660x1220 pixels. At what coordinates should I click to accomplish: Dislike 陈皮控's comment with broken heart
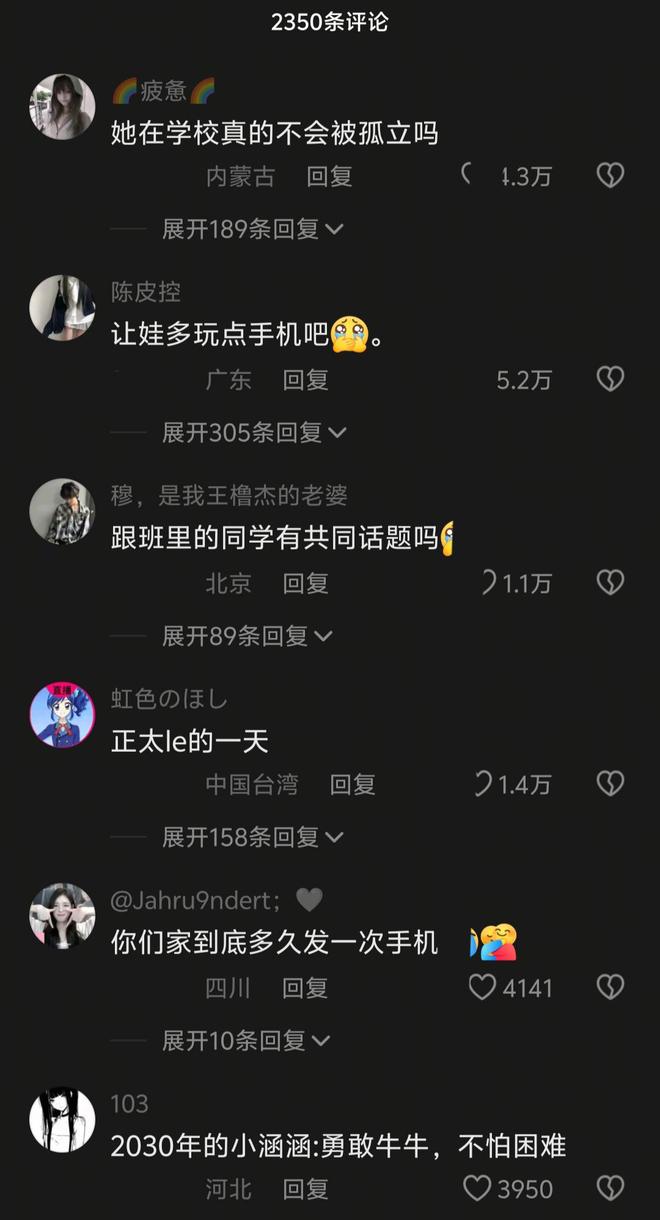point(610,379)
